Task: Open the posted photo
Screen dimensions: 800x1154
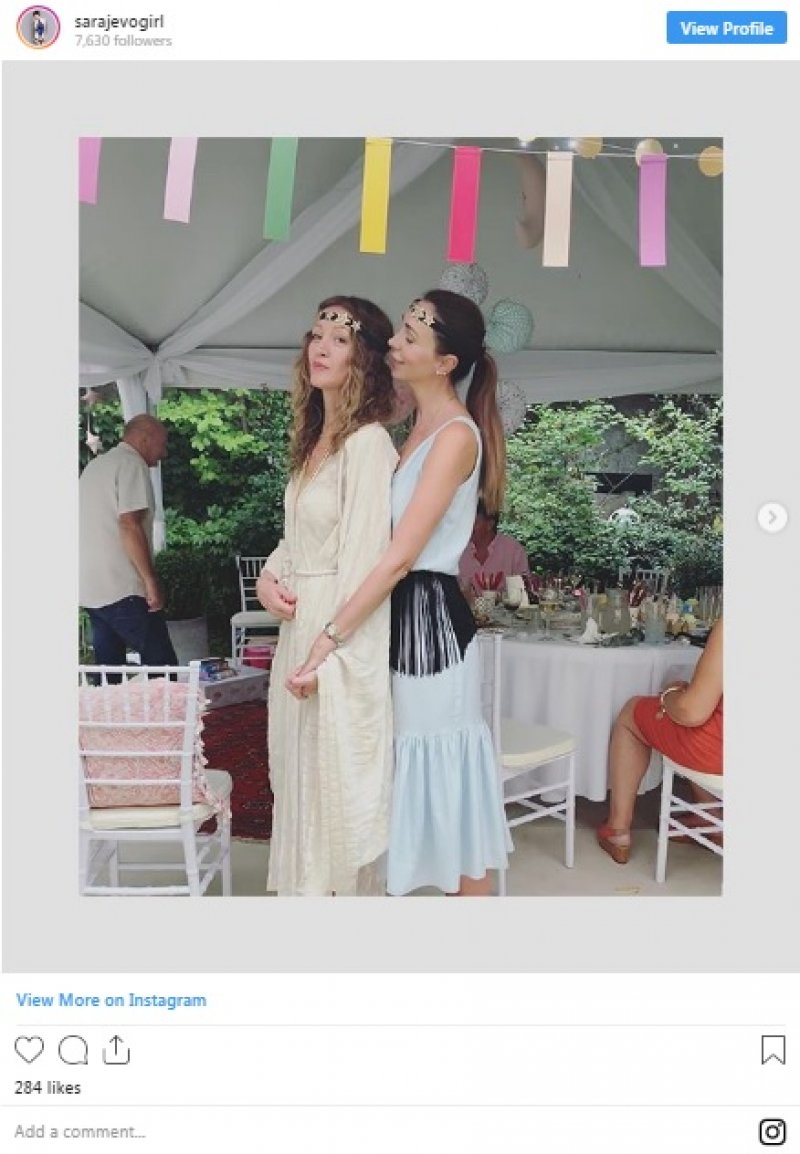Action: pos(400,516)
